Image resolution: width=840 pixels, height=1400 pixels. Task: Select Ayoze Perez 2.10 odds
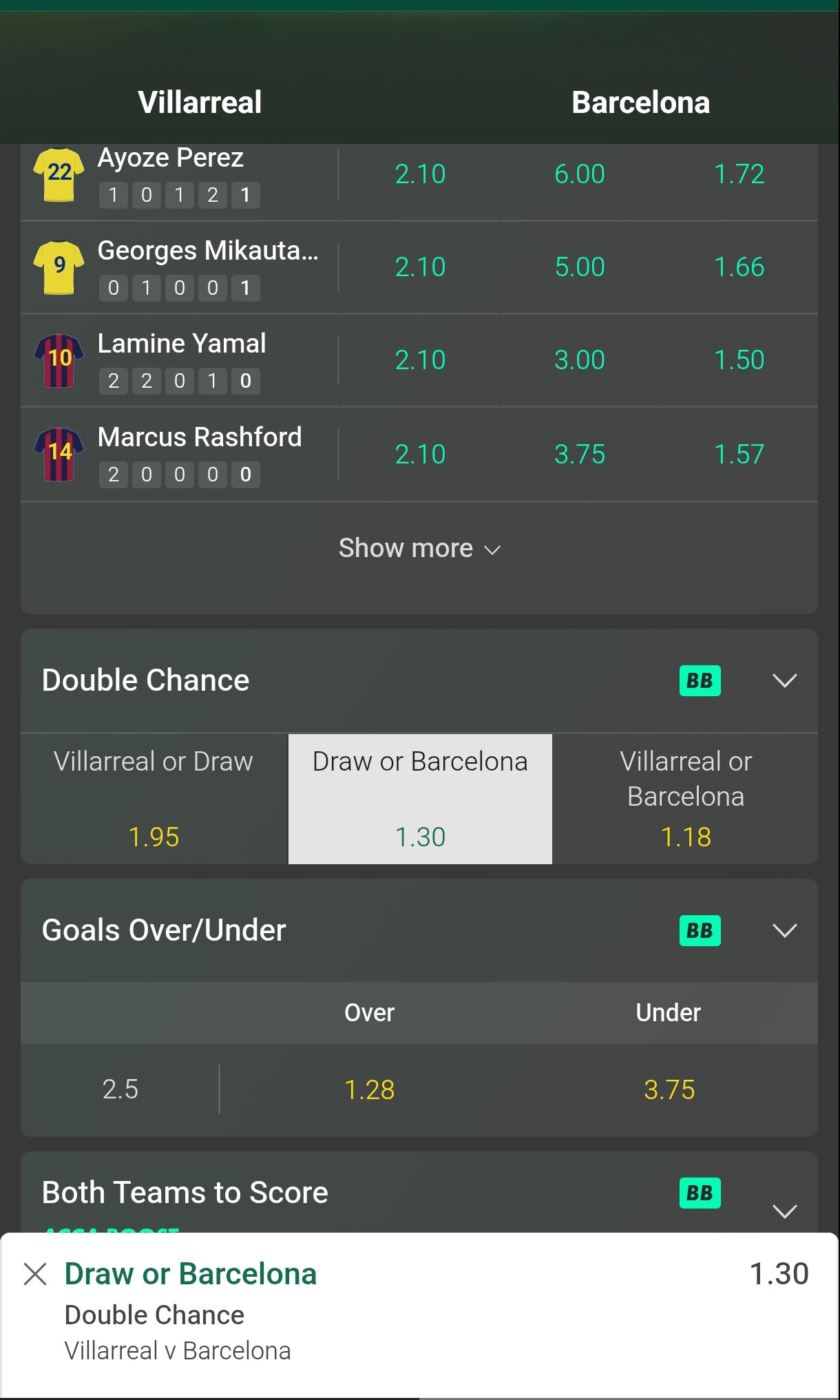click(x=420, y=175)
